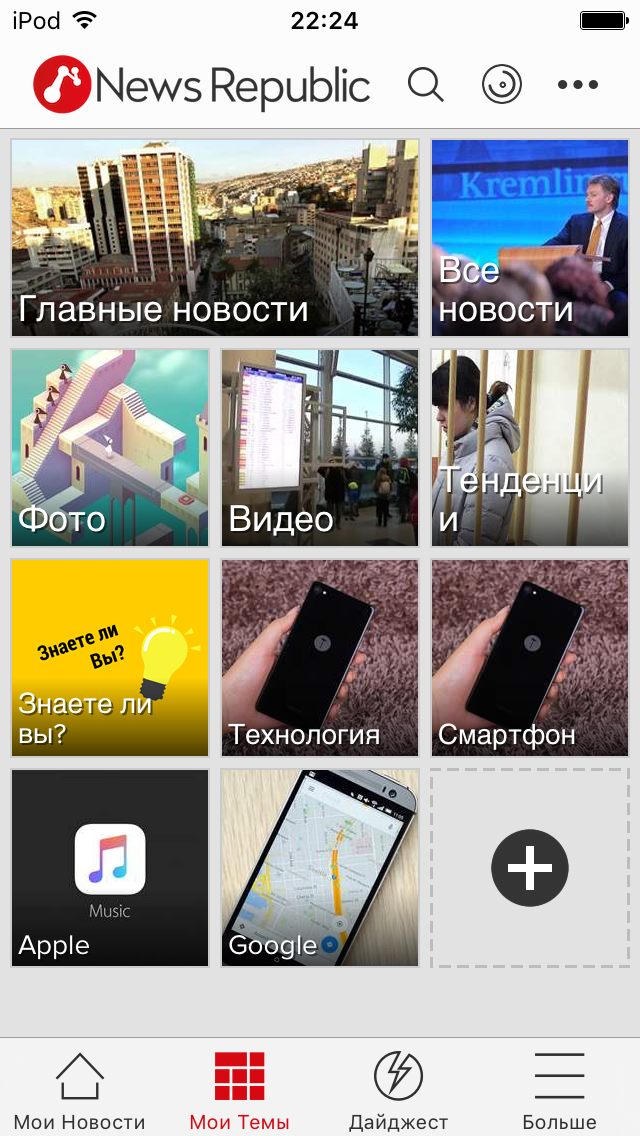Open the Apple topic tile
Viewport: 640px width, 1136px height.
[110, 868]
